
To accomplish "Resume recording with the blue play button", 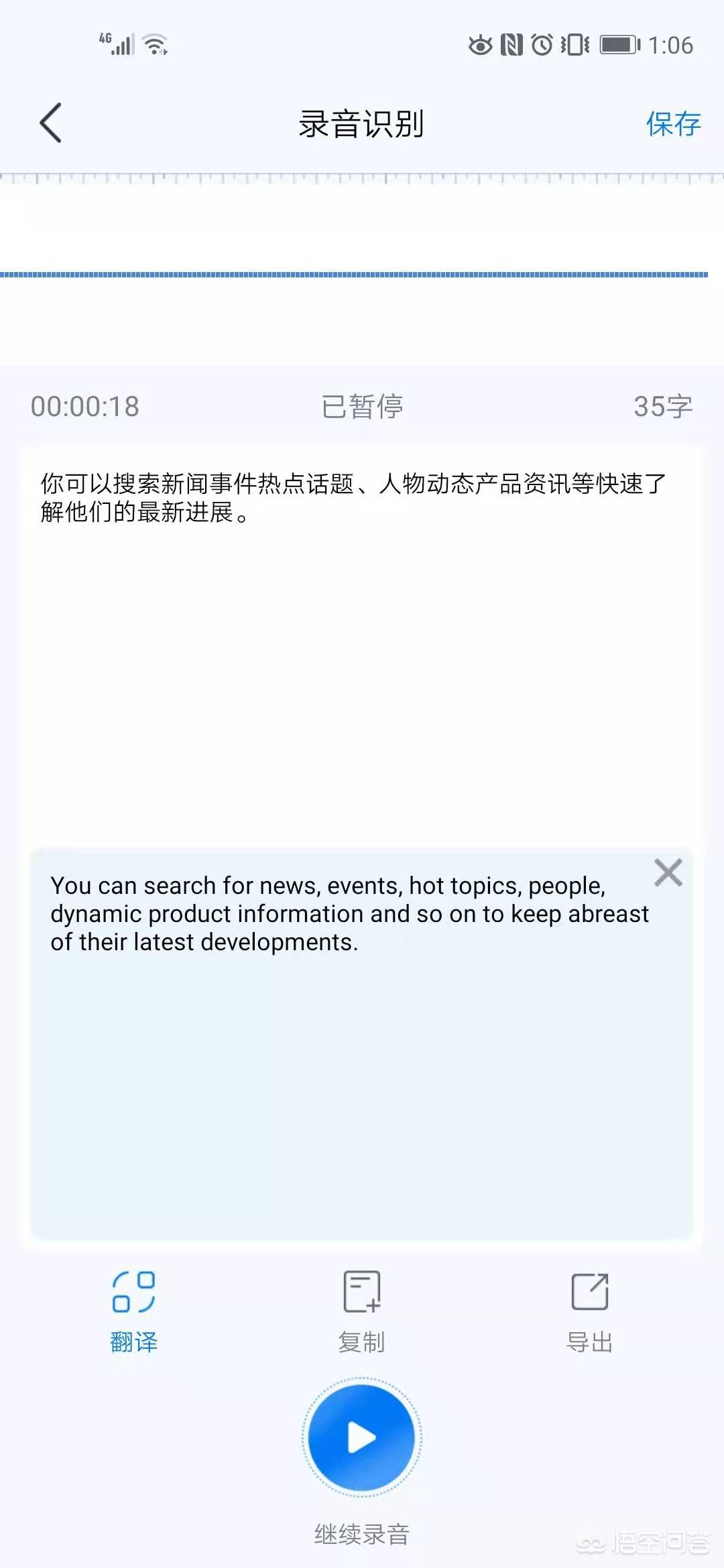I will (362, 1437).
